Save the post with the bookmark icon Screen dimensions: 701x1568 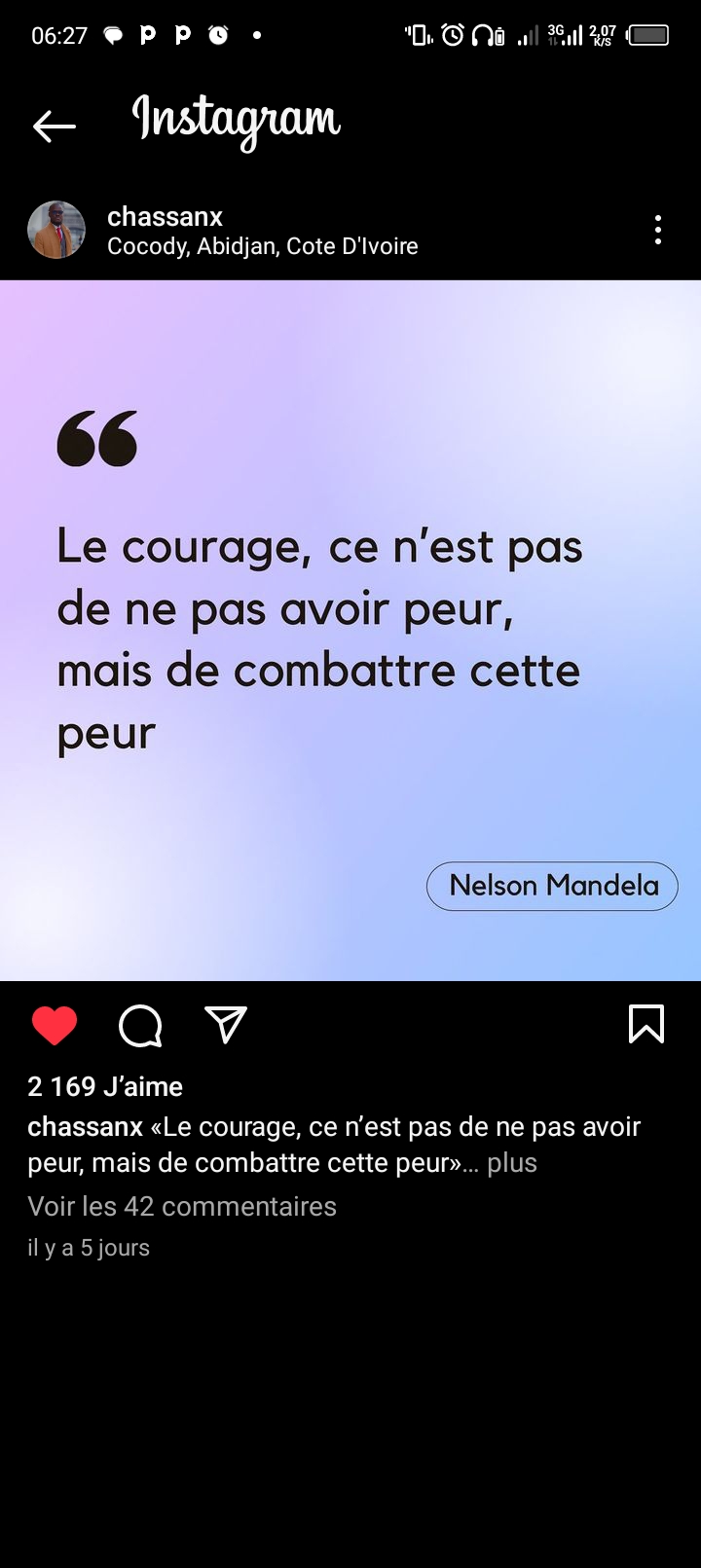click(646, 1024)
